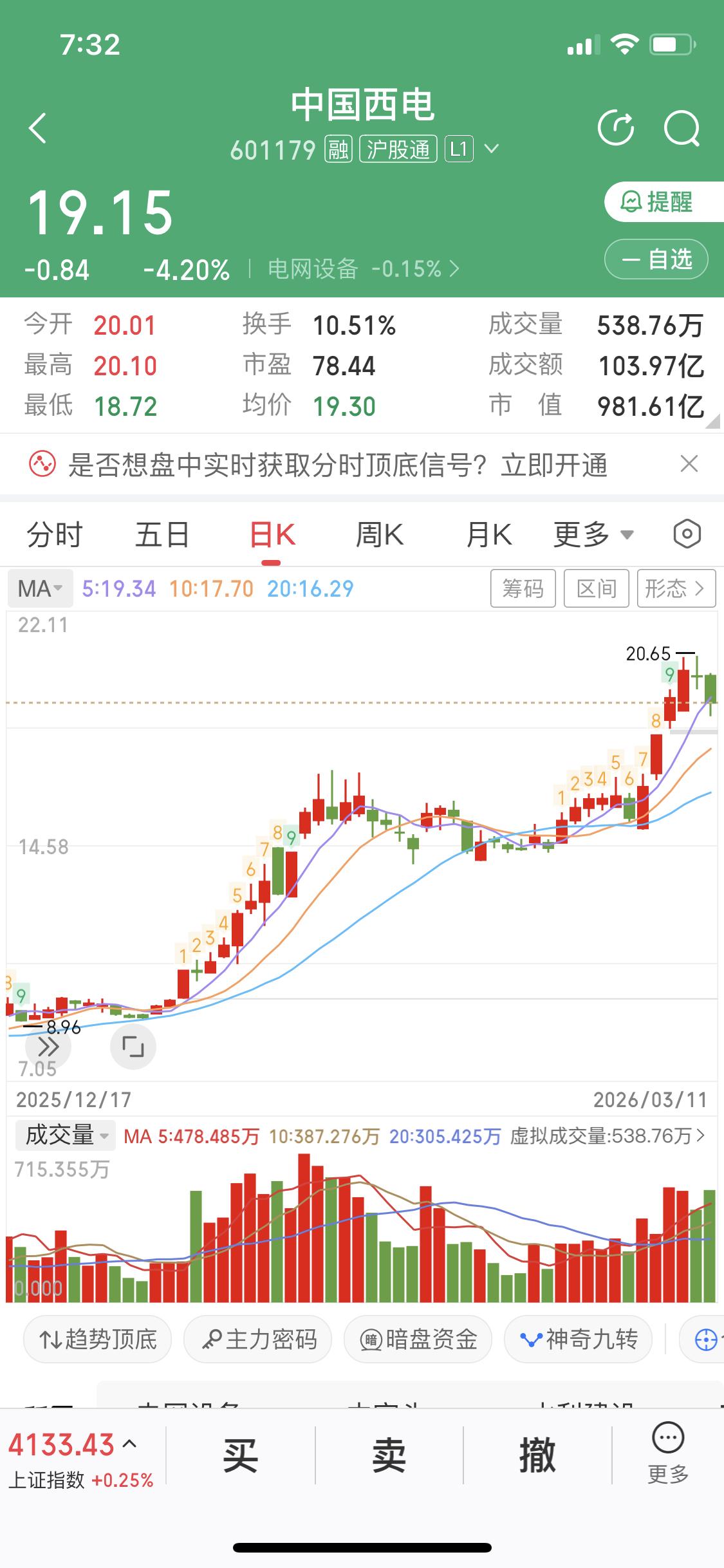Refresh quote with circular arrow icon
Screen dimensions: 724x1568
click(x=616, y=128)
